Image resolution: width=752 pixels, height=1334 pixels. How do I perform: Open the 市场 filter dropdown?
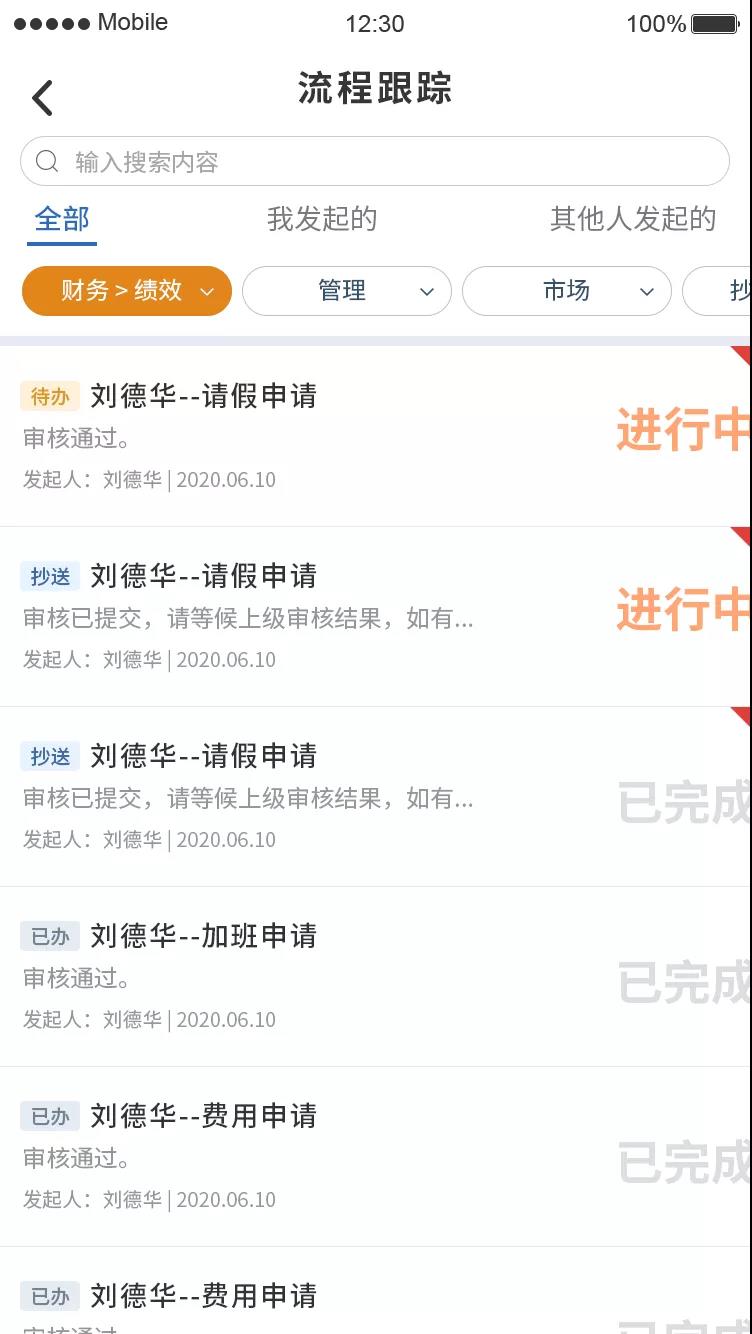[567, 291]
